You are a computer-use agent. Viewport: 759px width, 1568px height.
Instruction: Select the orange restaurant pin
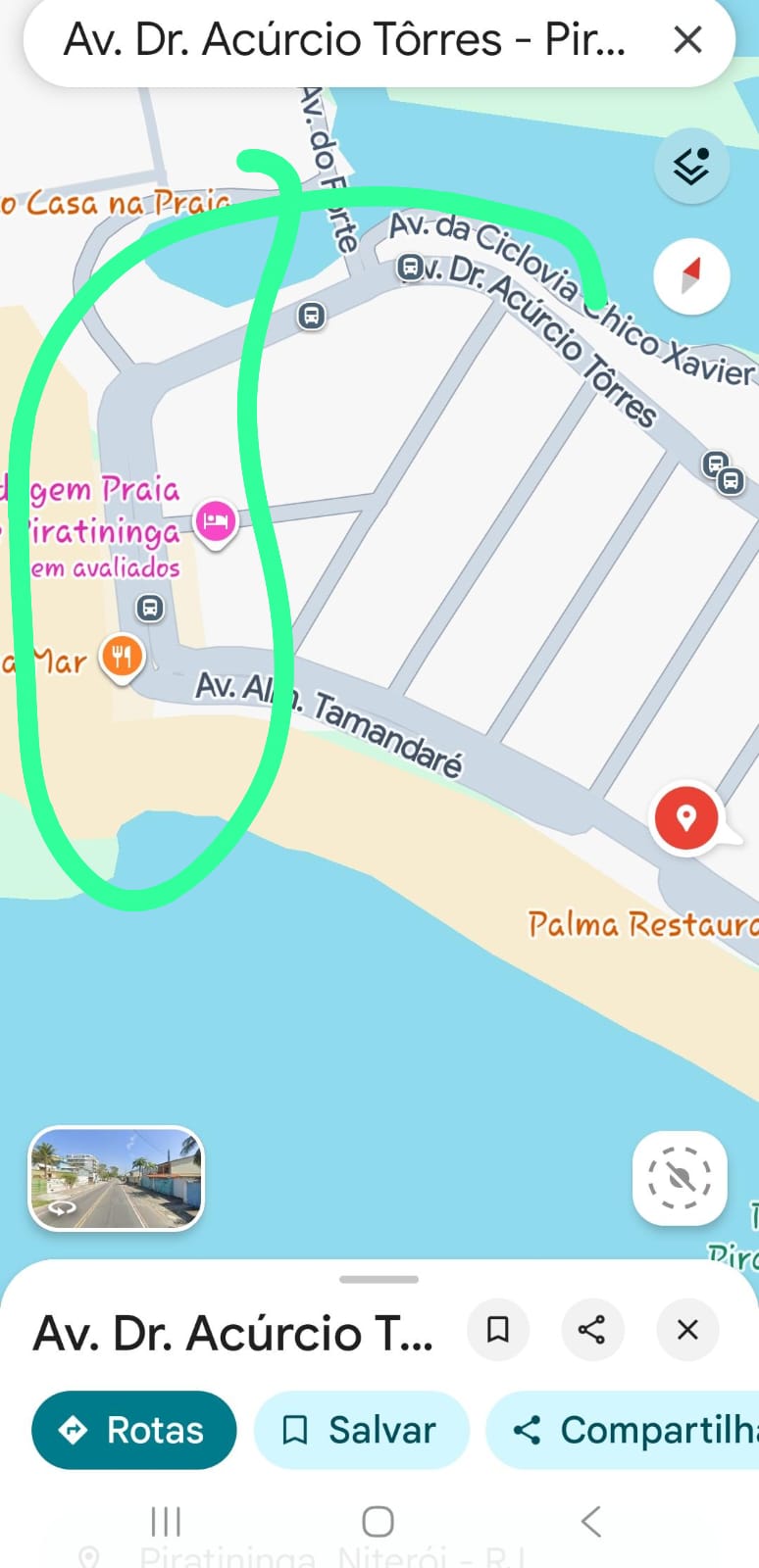(122, 657)
